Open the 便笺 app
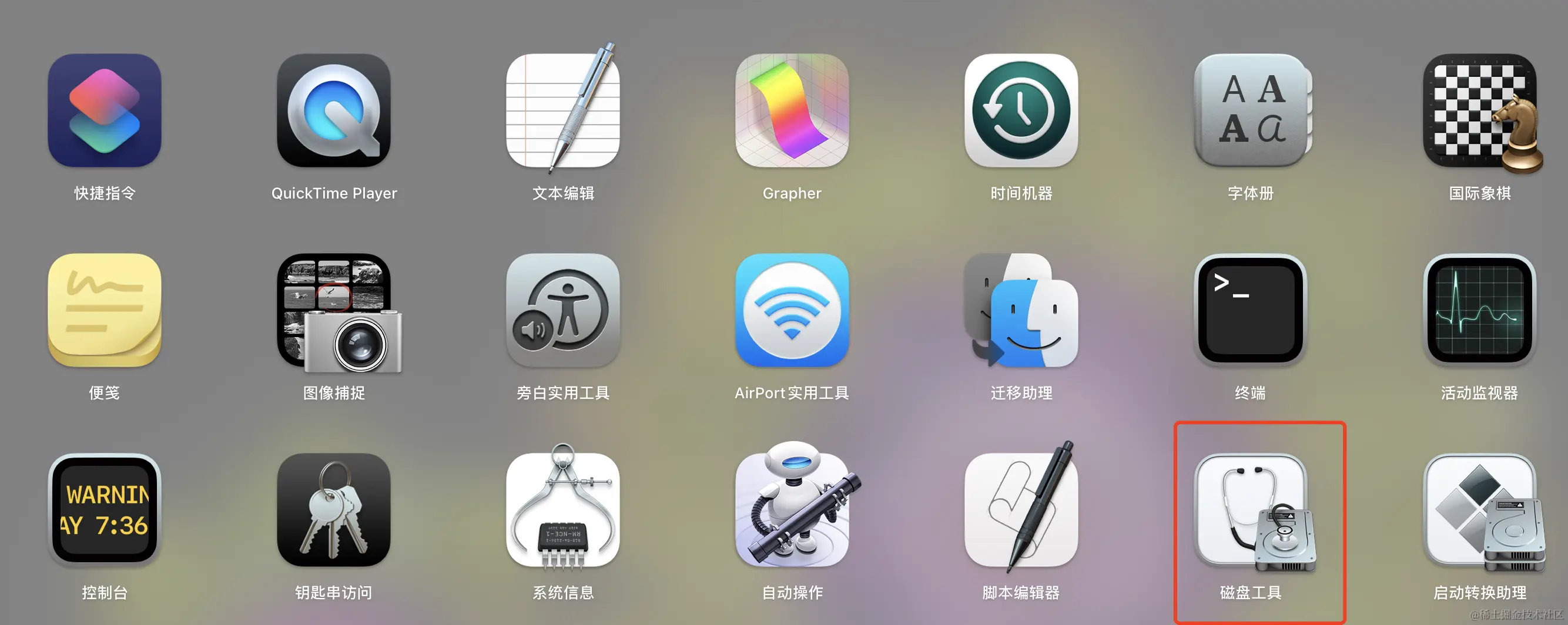This screenshot has width=1568, height=625. [104, 310]
